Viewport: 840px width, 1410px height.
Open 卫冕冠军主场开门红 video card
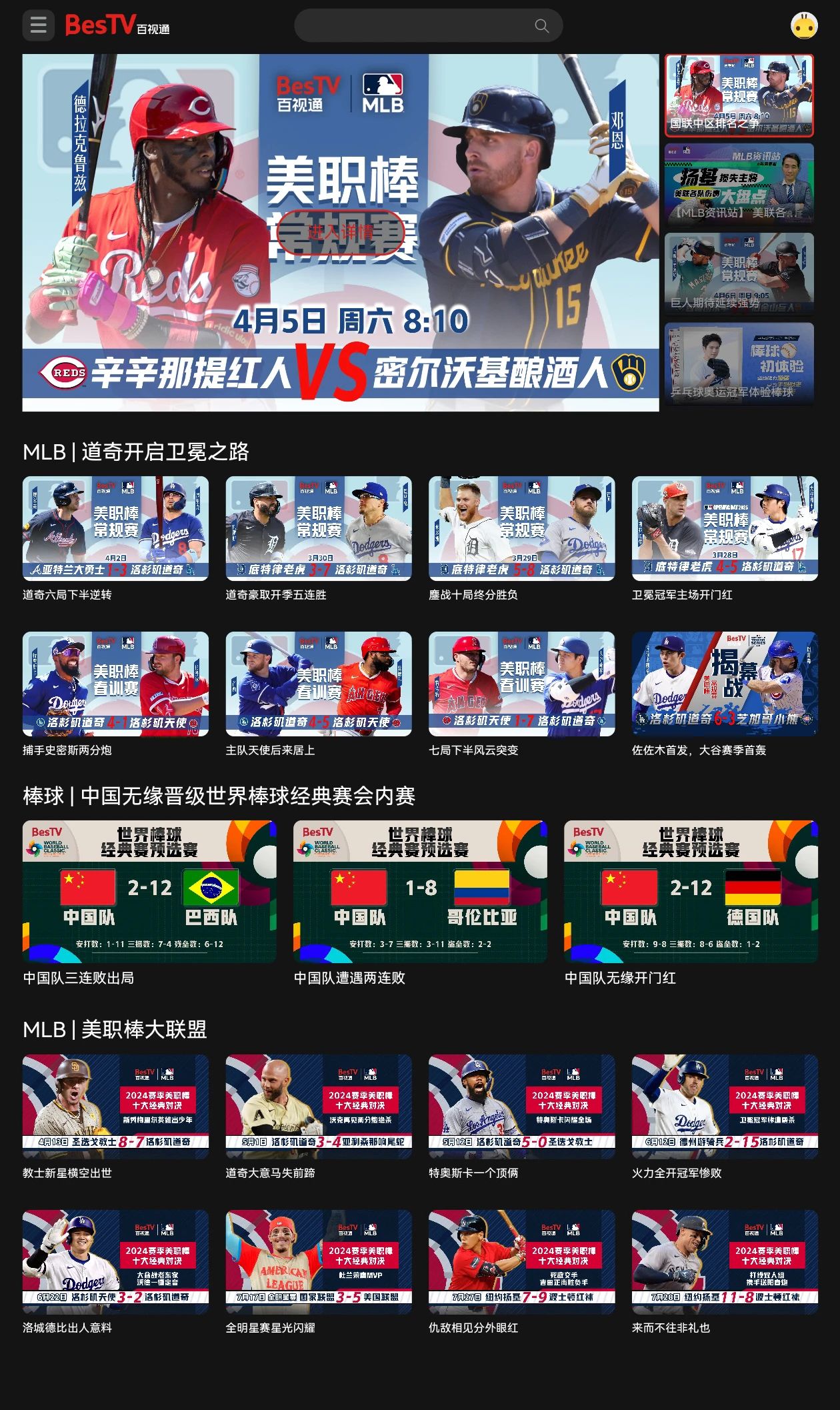pos(724,528)
